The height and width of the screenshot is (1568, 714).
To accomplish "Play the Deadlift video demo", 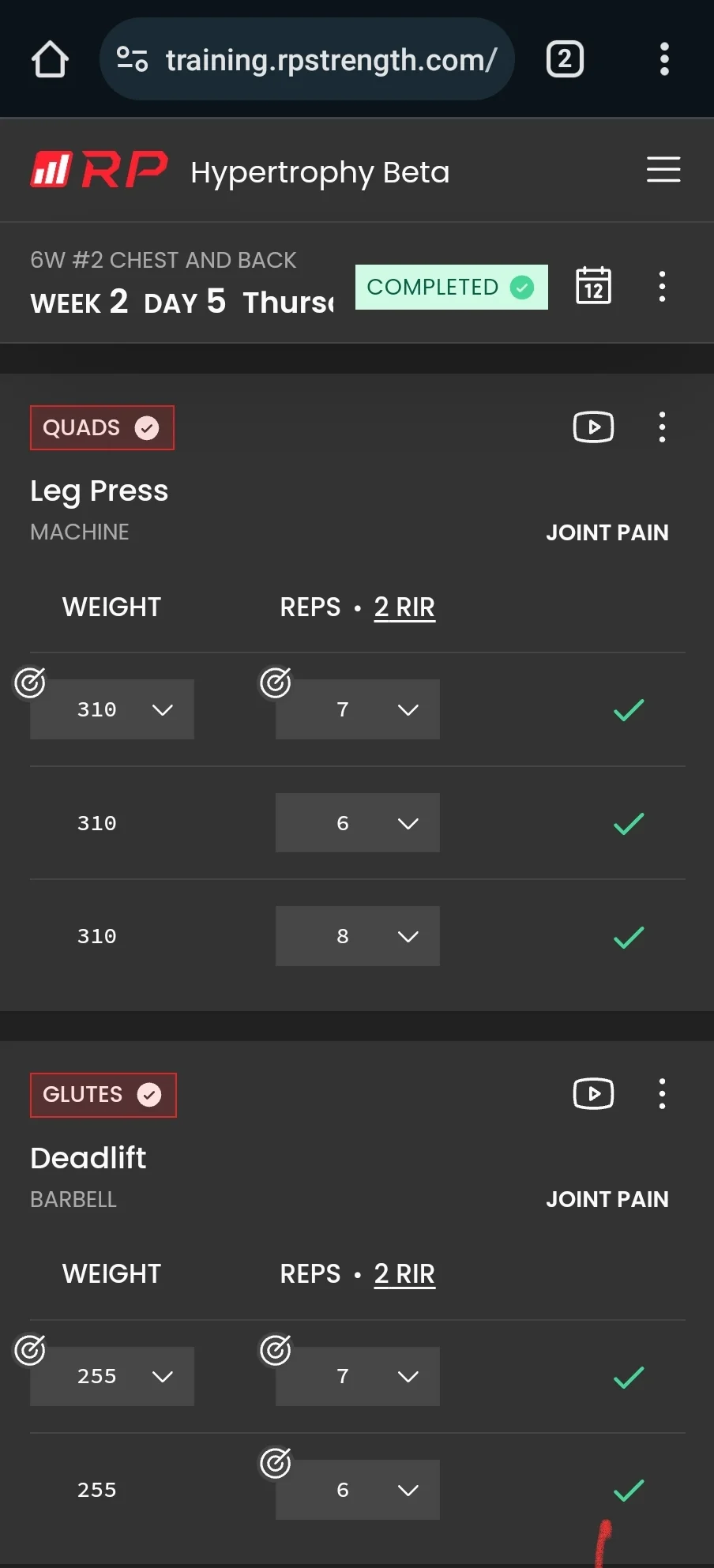I will (593, 1094).
